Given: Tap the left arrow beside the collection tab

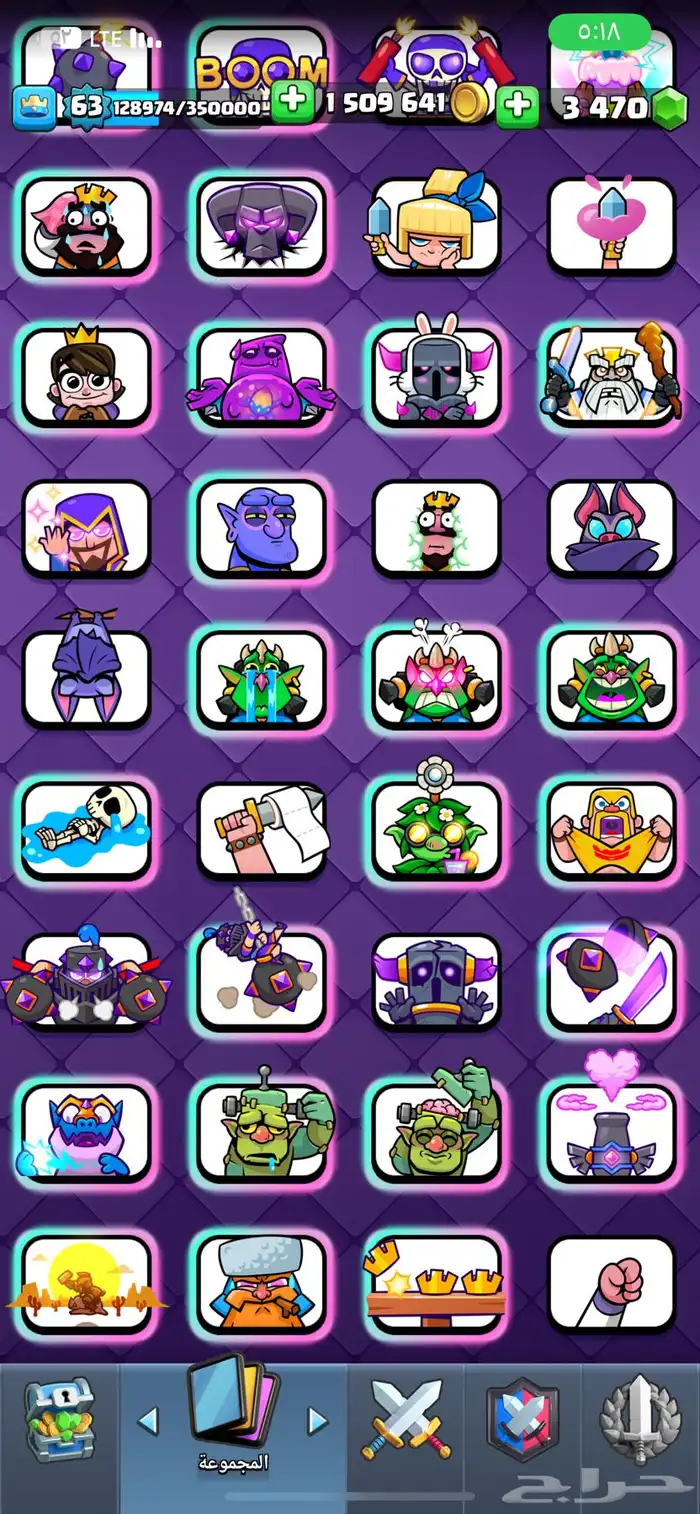Looking at the screenshot, I should pos(148,1421).
